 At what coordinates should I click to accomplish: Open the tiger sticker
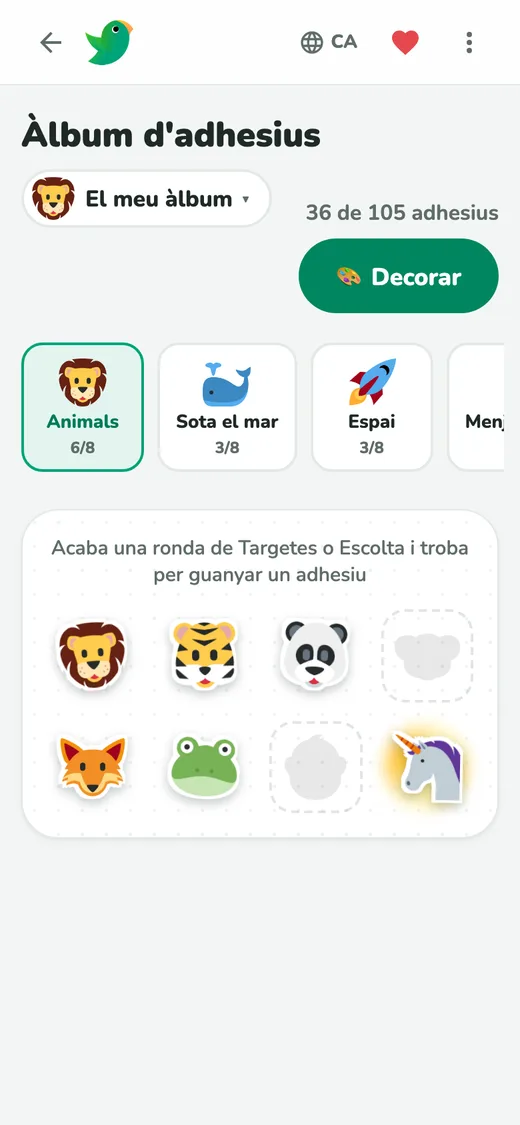click(204, 654)
